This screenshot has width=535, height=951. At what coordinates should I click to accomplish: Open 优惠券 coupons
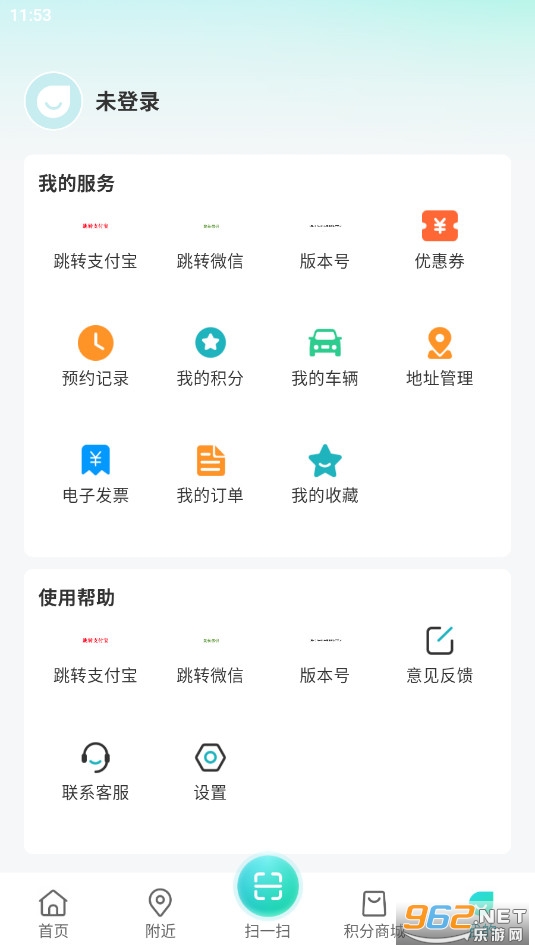tap(439, 240)
